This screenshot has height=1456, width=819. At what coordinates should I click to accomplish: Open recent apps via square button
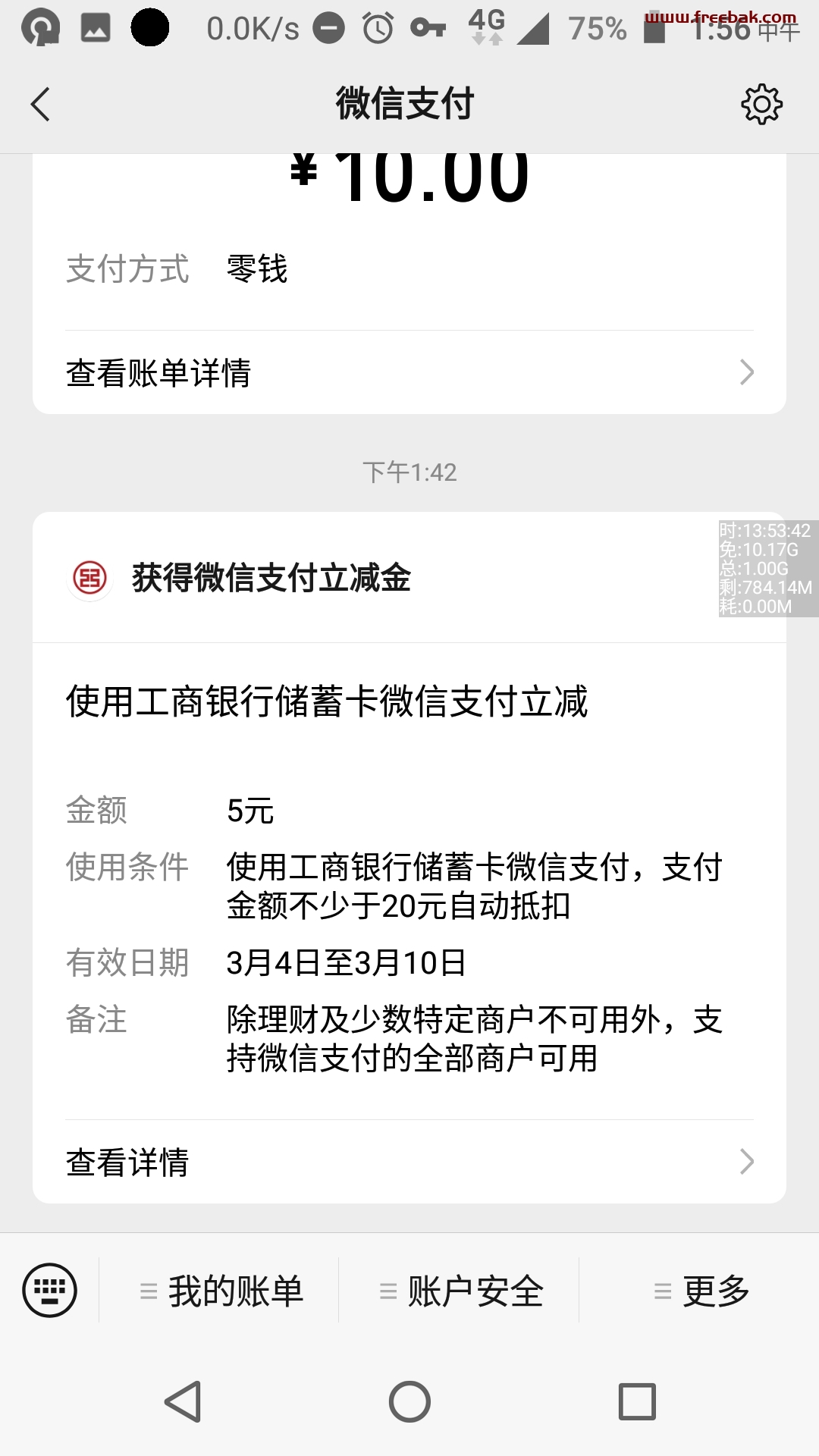pyautogui.click(x=637, y=1401)
